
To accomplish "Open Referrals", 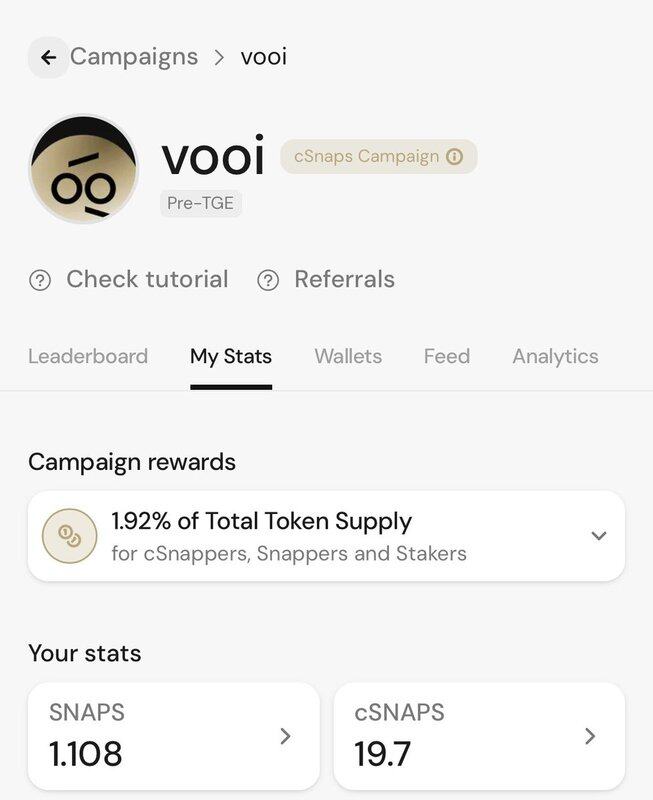I will (327, 280).
